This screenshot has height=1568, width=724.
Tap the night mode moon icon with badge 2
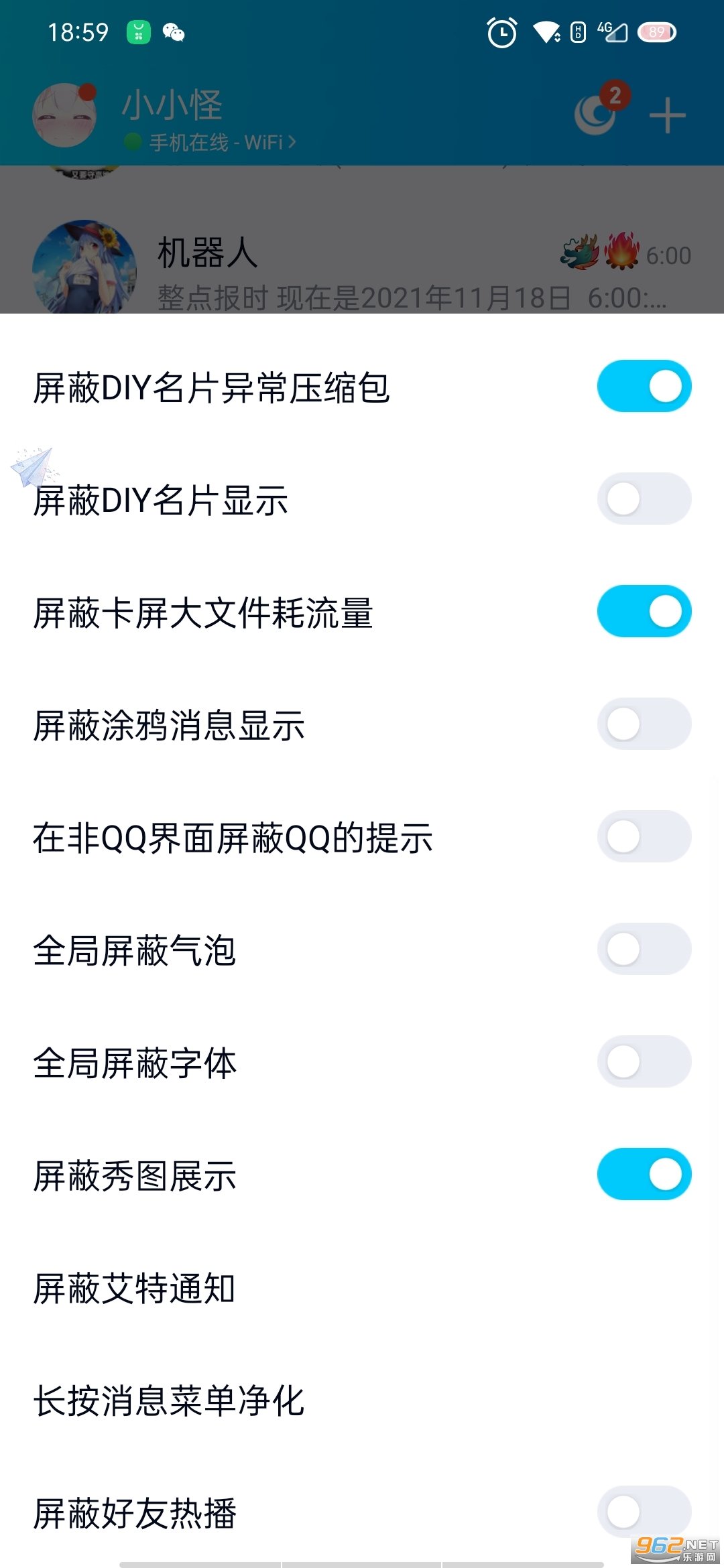pos(597,115)
